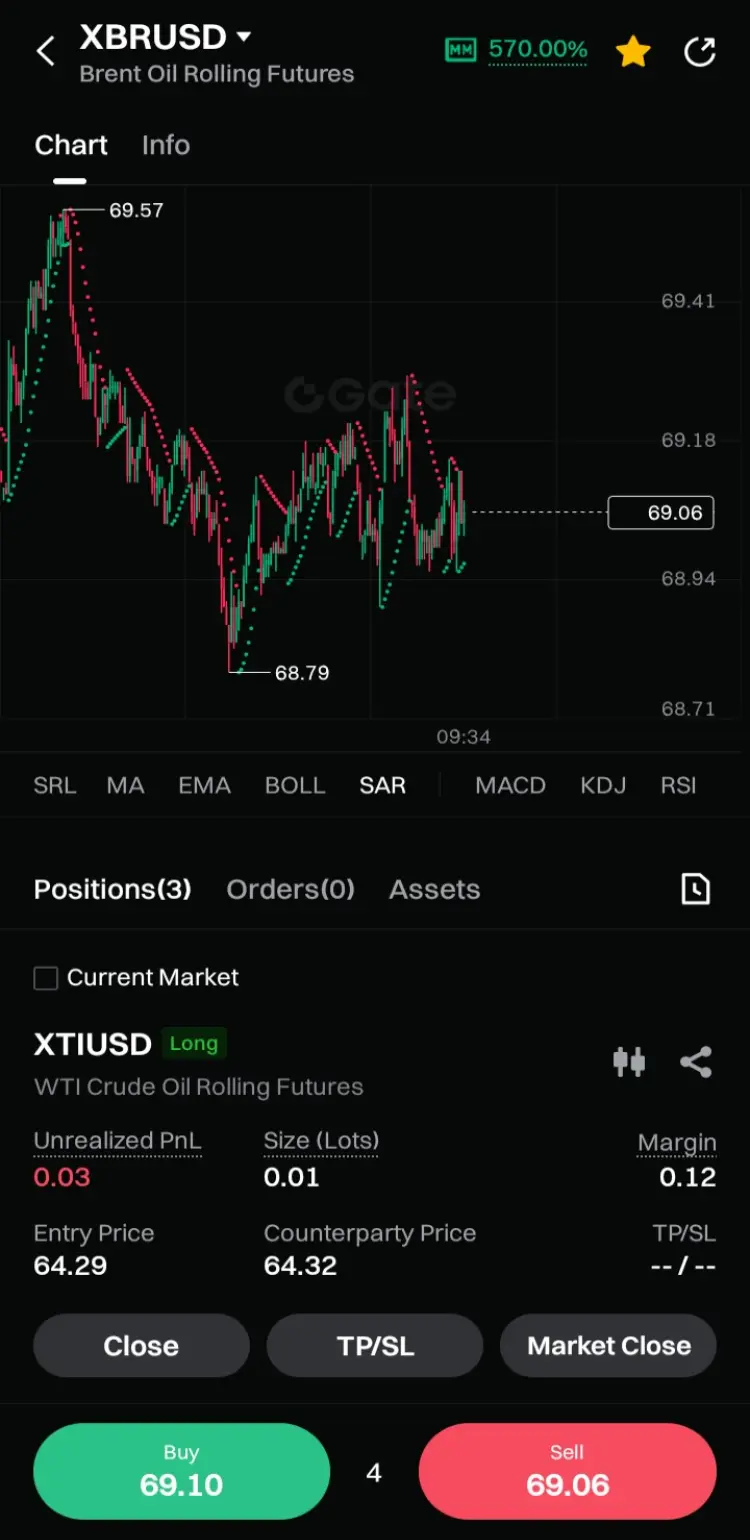This screenshot has height=1540, width=750.
Task: Show the MACD sub-indicator
Action: (x=511, y=785)
